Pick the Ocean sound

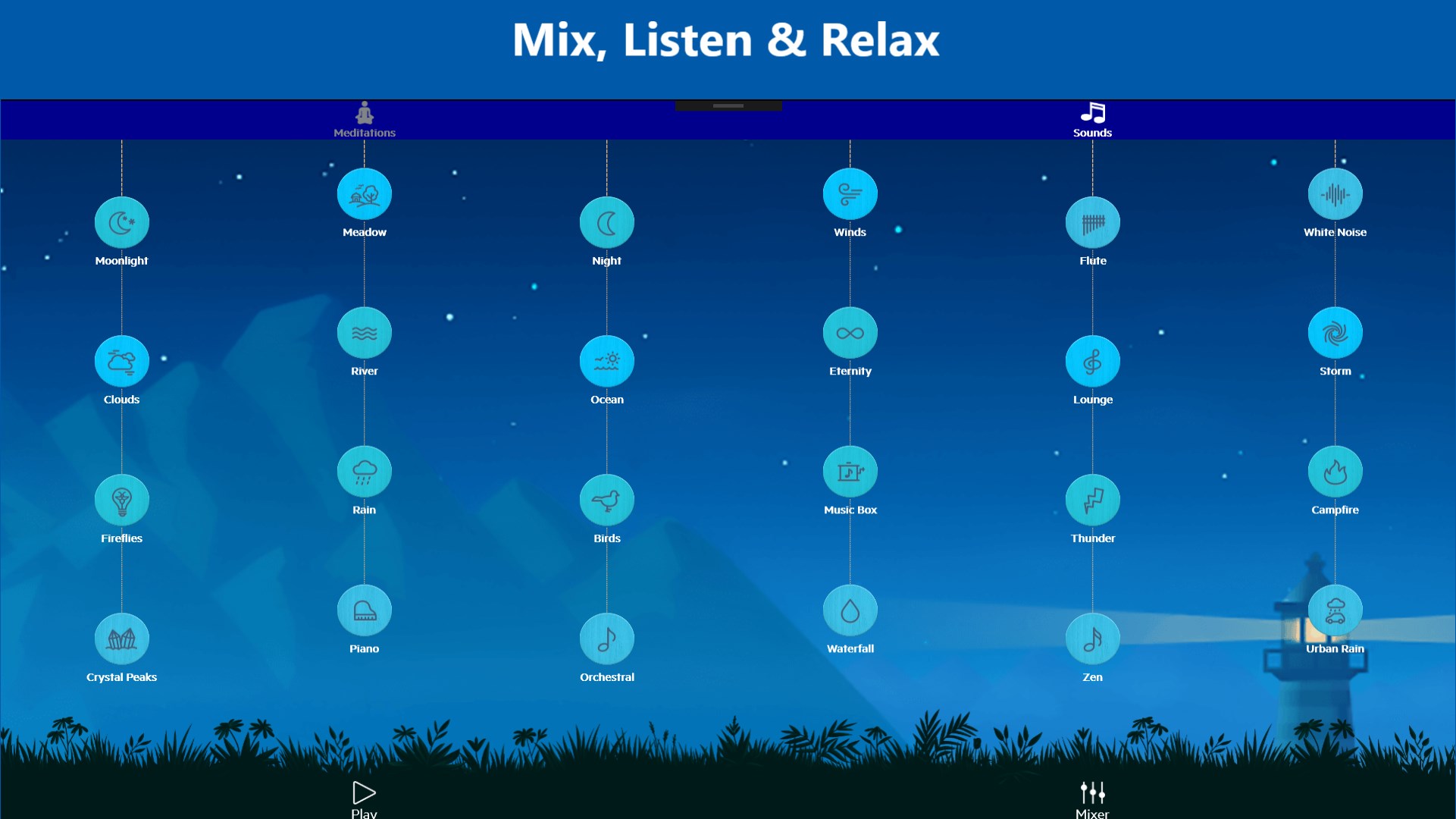coord(607,362)
